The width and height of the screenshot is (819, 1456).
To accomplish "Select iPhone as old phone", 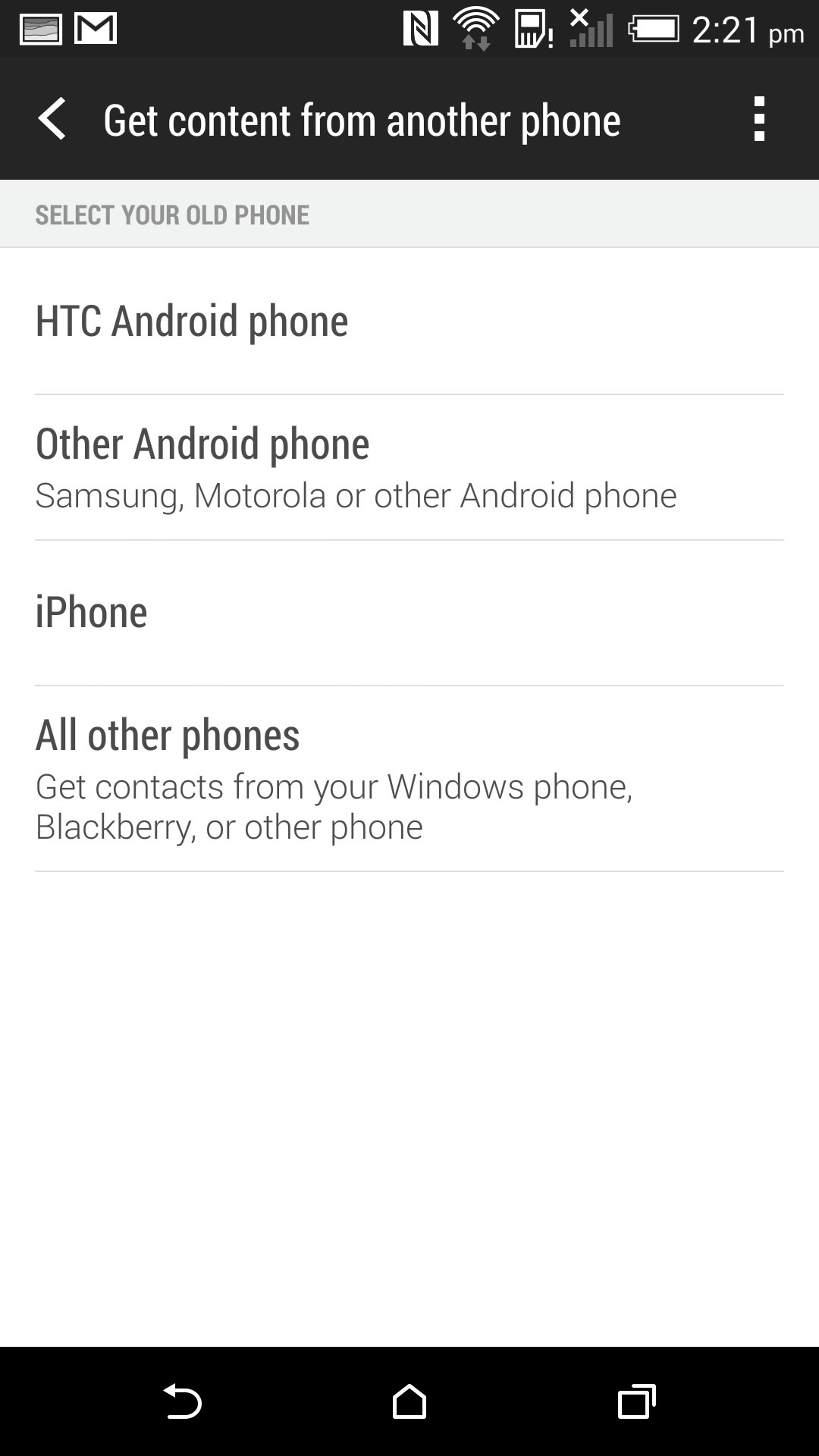I will 409,613.
